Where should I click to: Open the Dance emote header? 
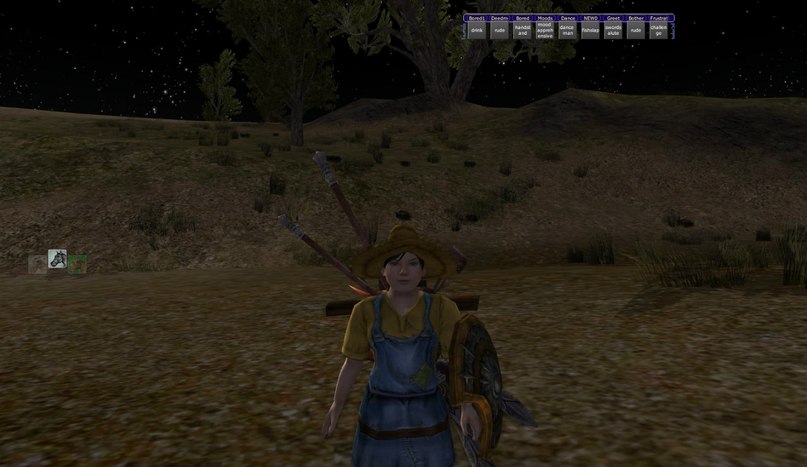click(x=567, y=18)
